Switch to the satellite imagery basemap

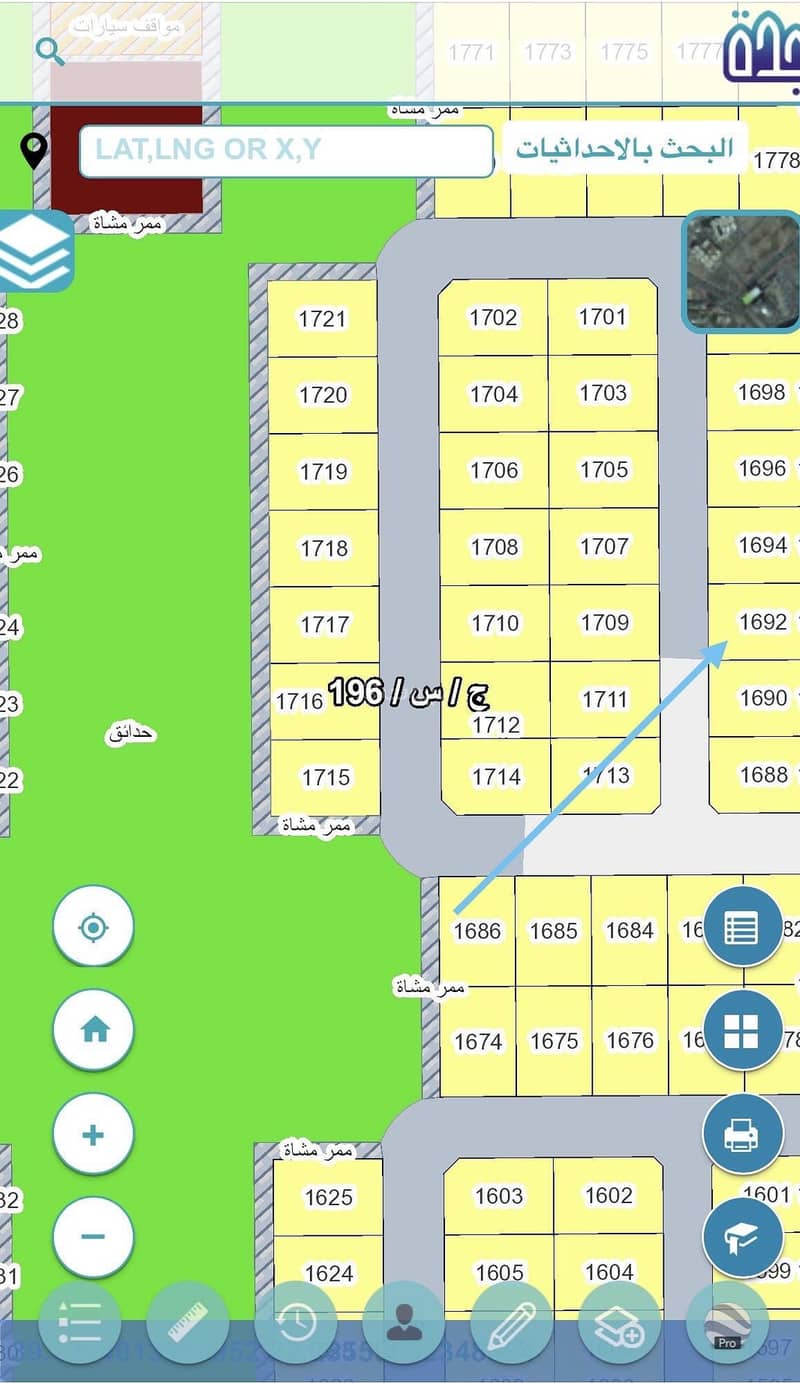pos(741,271)
